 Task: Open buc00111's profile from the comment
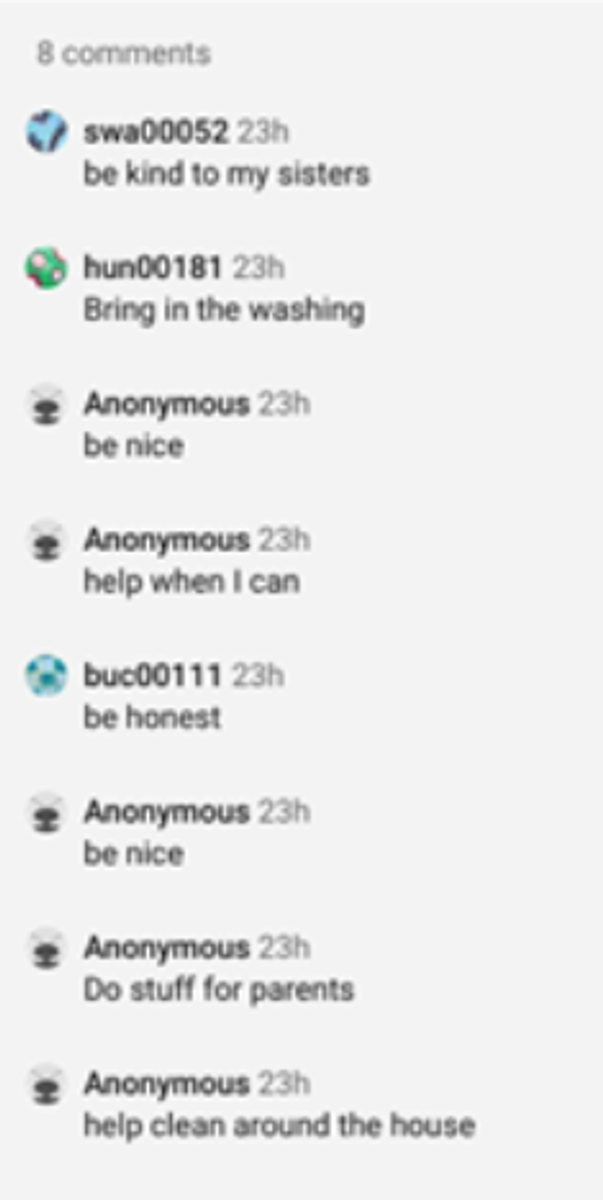(153, 675)
